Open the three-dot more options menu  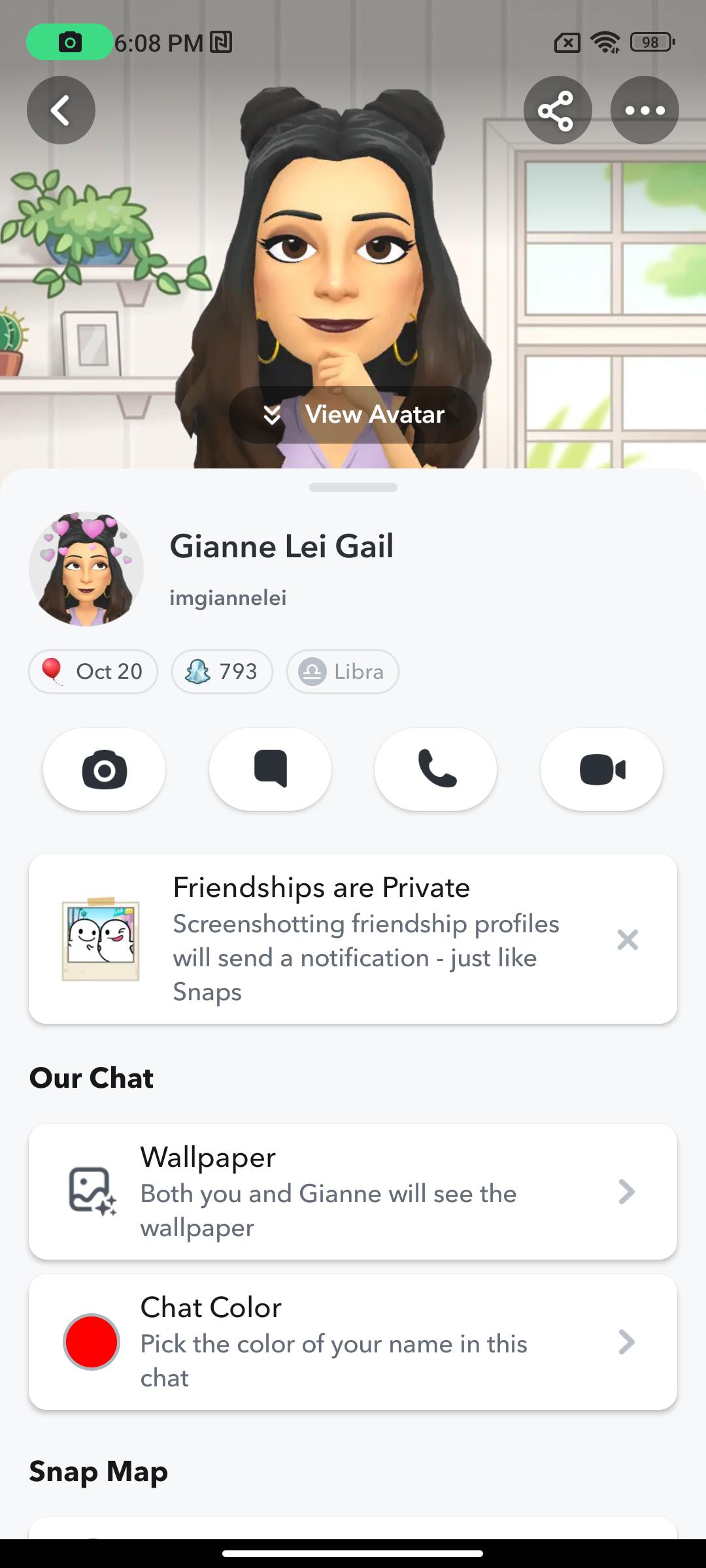tap(645, 110)
